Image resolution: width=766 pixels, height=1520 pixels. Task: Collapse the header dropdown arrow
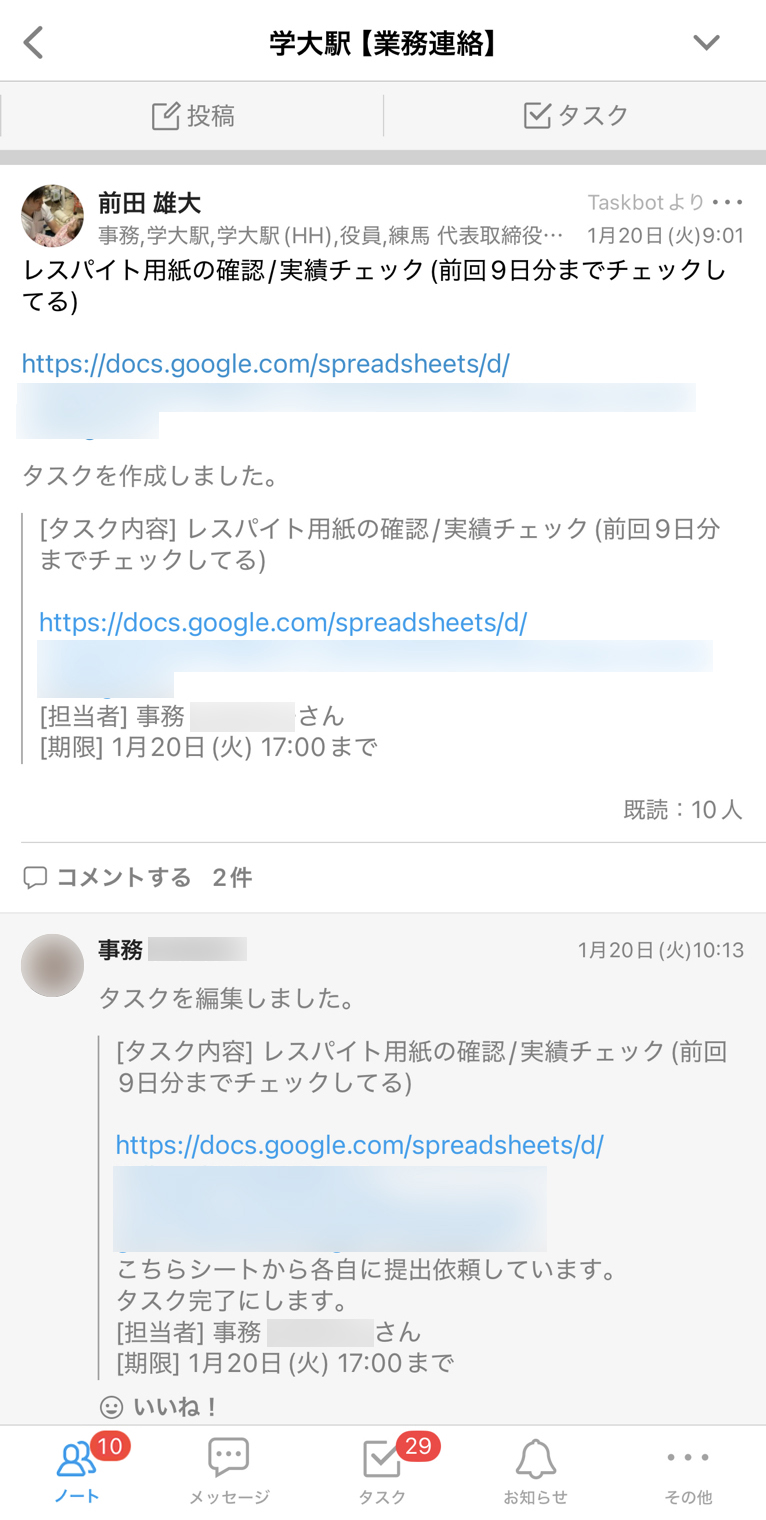click(x=707, y=42)
